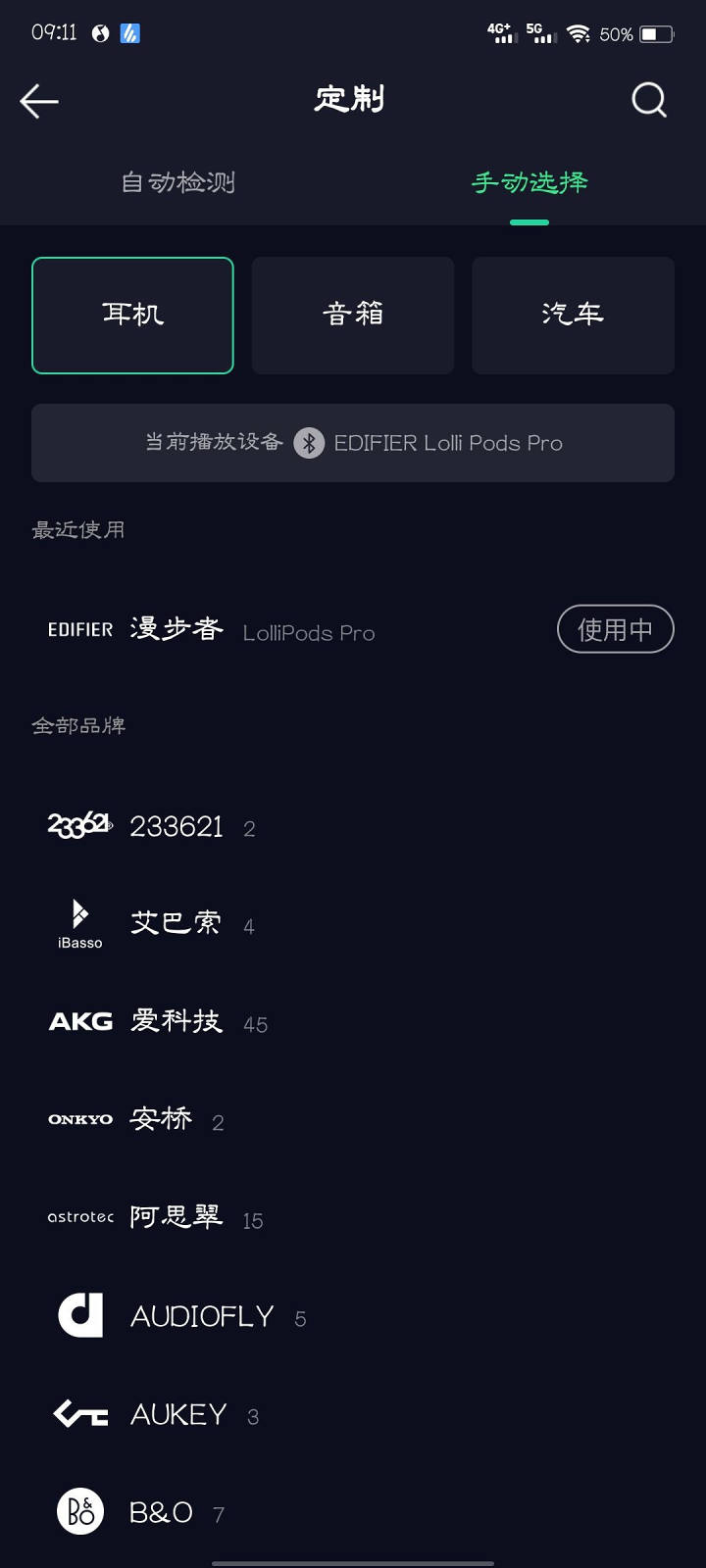This screenshot has height=1568, width=706.
Task: Open the search icon in header
Action: point(648,100)
